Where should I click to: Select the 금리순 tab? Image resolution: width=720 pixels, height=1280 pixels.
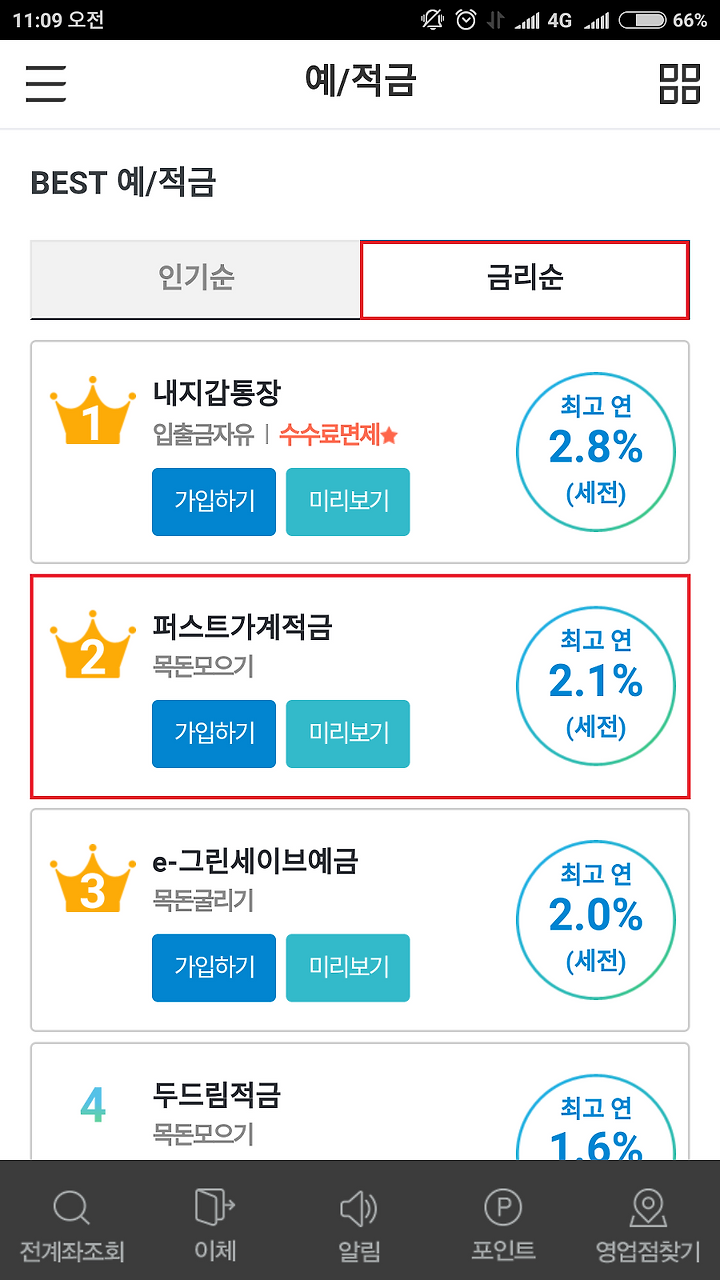[525, 280]
